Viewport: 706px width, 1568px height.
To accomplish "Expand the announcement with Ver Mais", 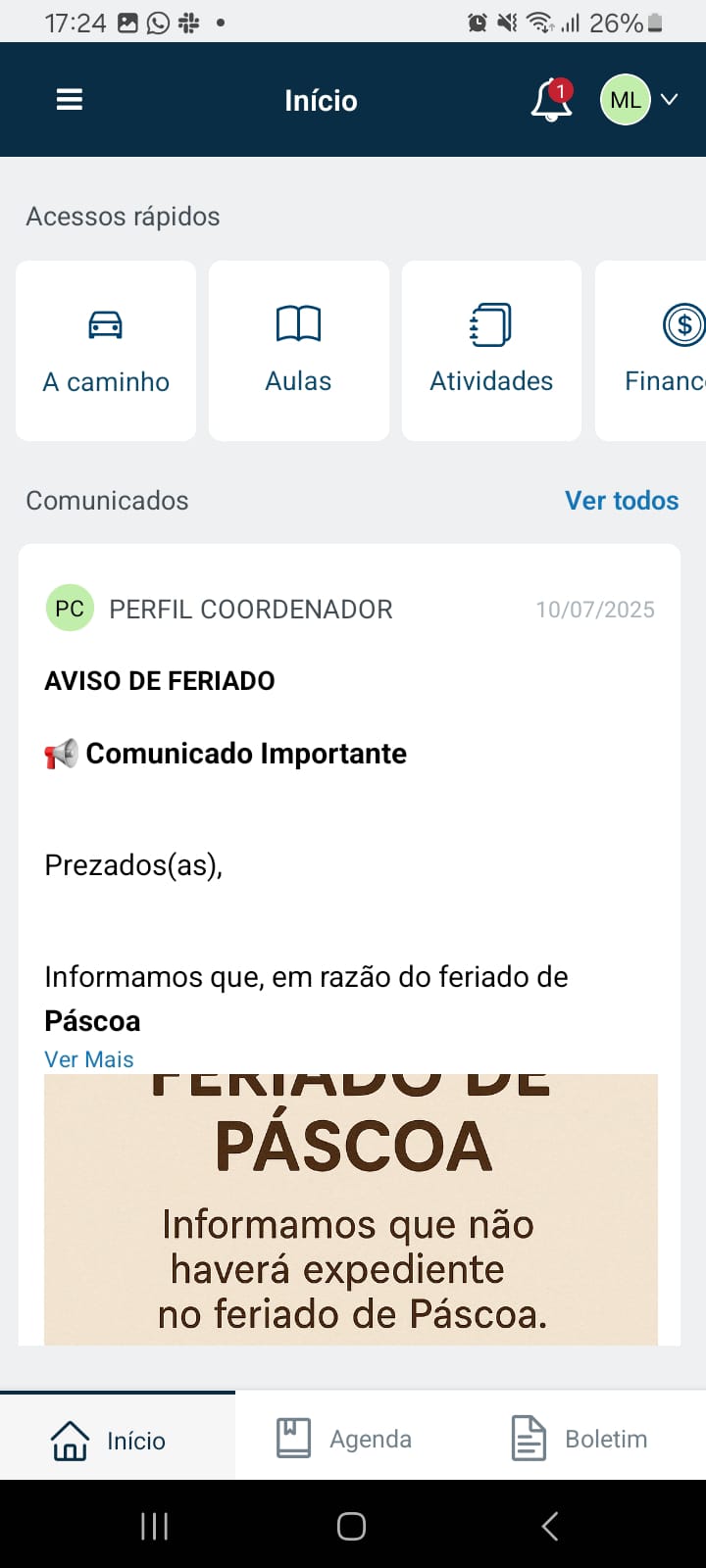I will pyautogui.click(x=89, y=1059).
